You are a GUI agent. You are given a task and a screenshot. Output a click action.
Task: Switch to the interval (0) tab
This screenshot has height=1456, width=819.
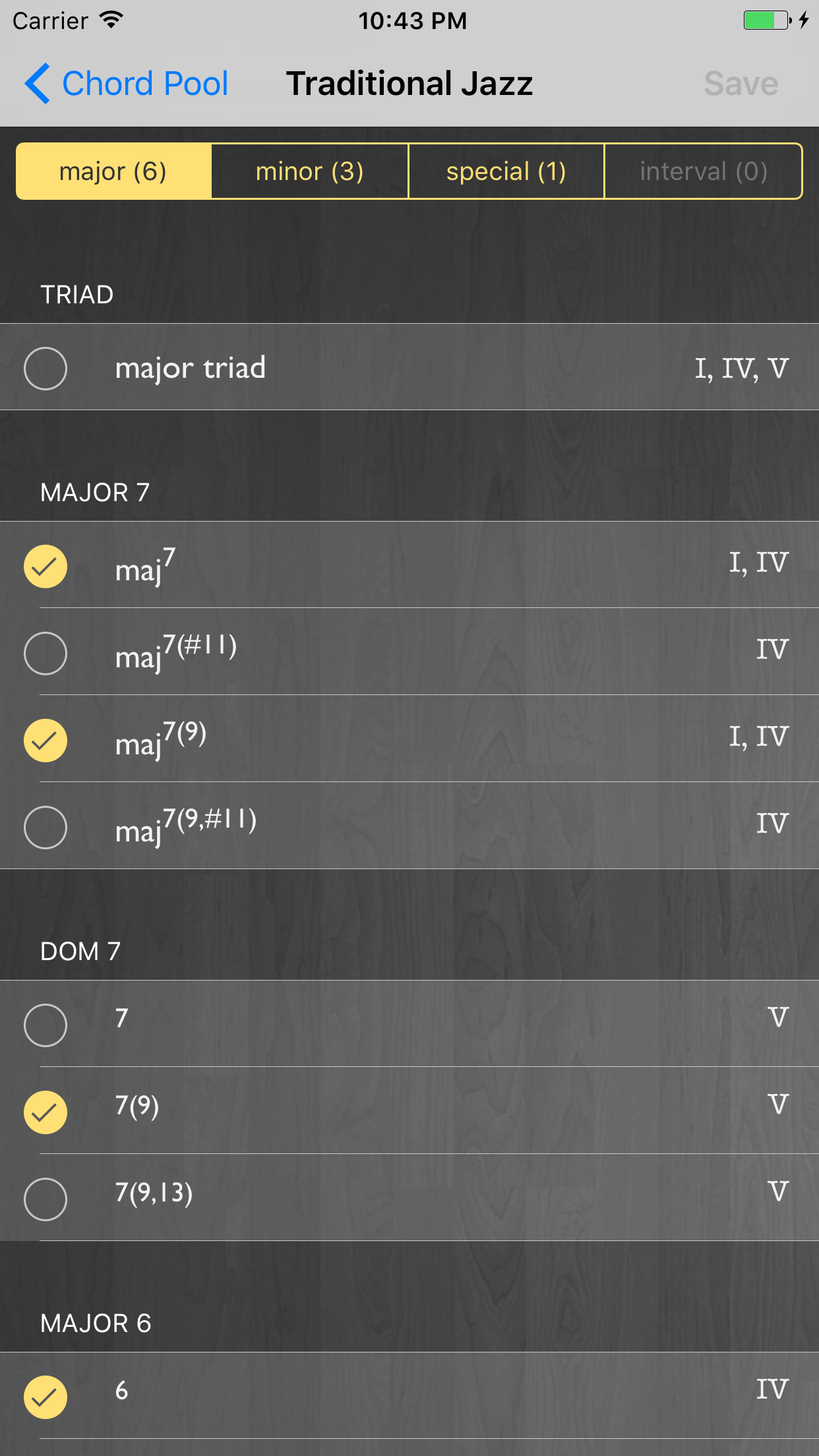[703, 171]
